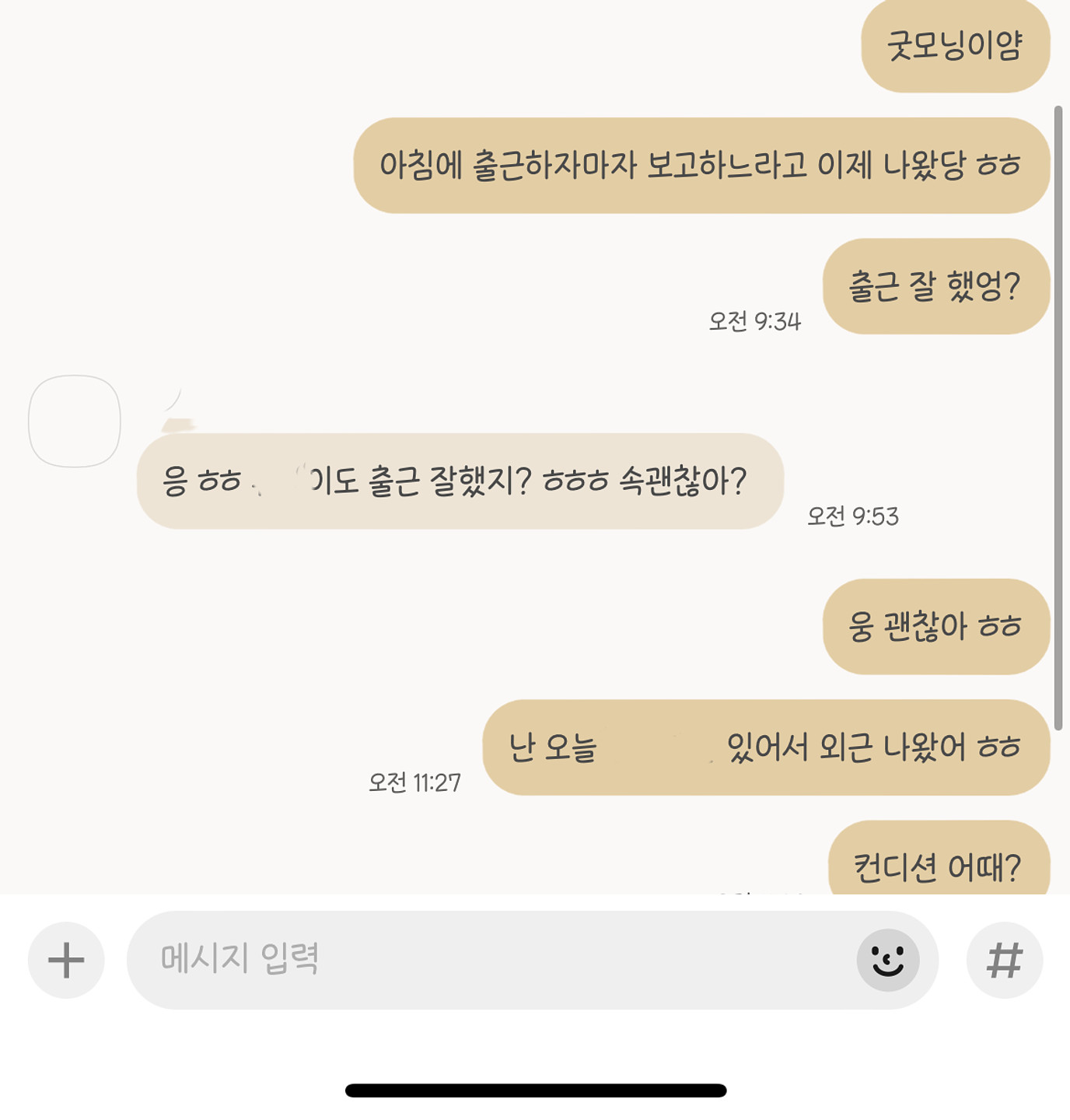Focus the 메시지 입력 text field

[482, 960]
